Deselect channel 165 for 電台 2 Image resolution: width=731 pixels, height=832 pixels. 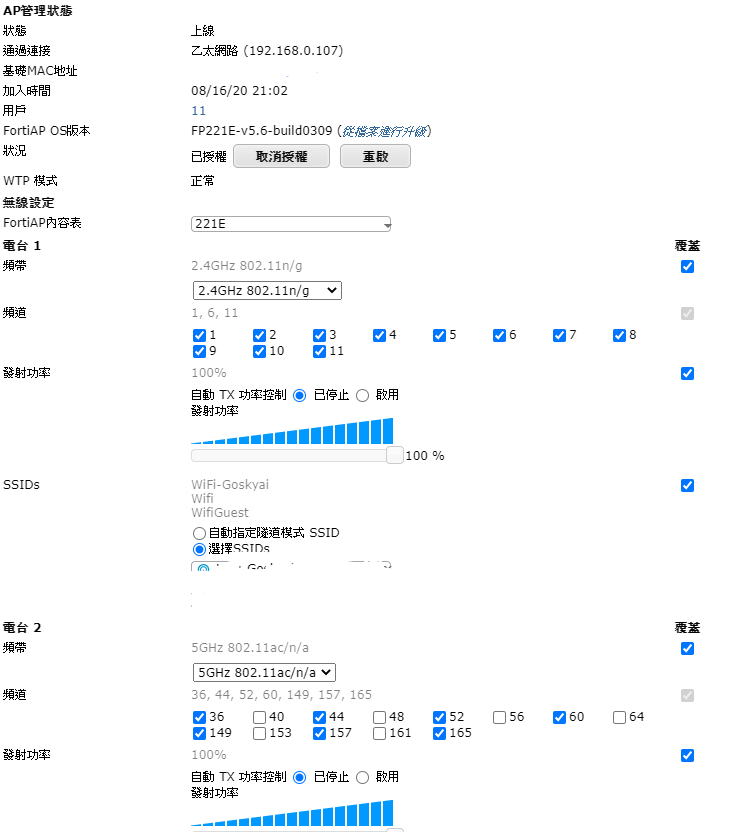tap(440, 733)
